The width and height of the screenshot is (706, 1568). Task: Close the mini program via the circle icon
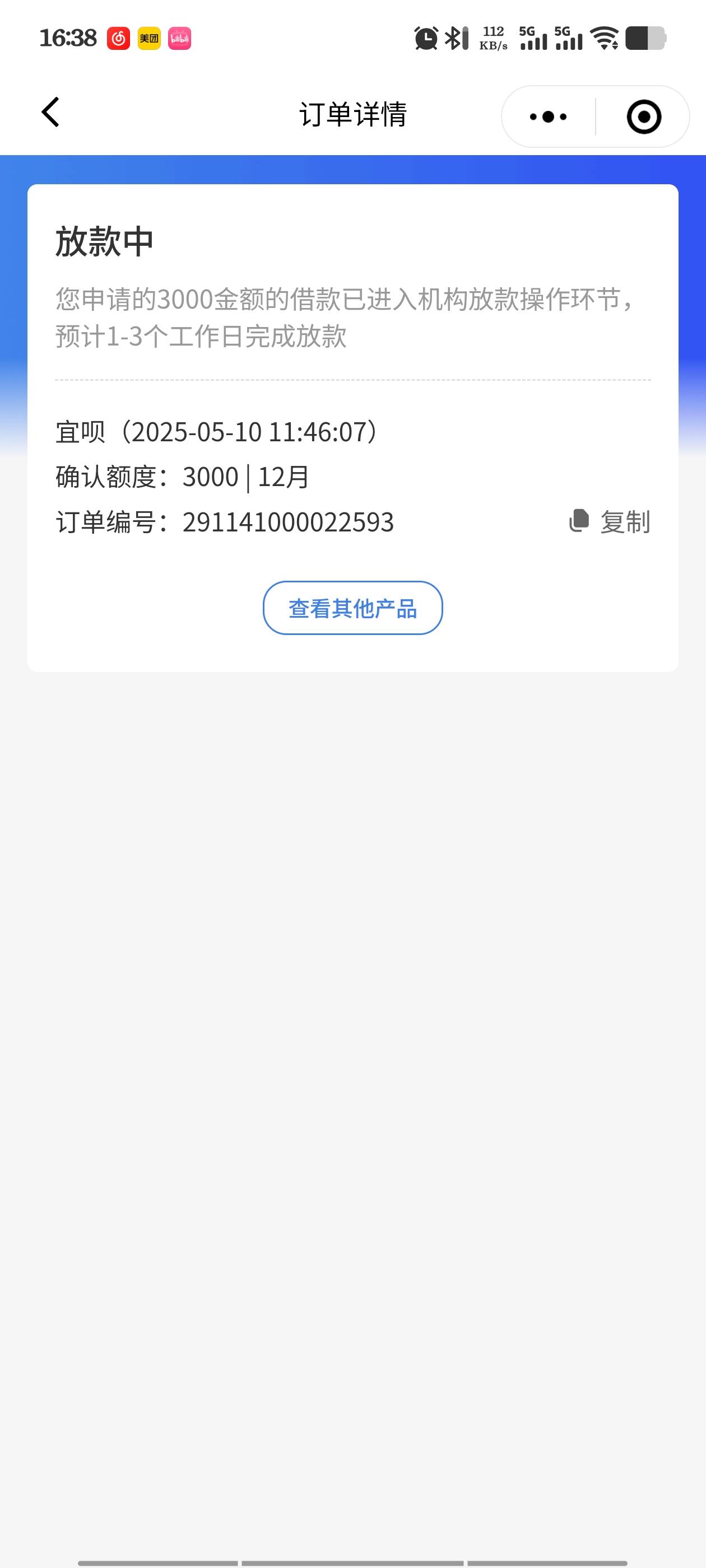pos(644,116)
